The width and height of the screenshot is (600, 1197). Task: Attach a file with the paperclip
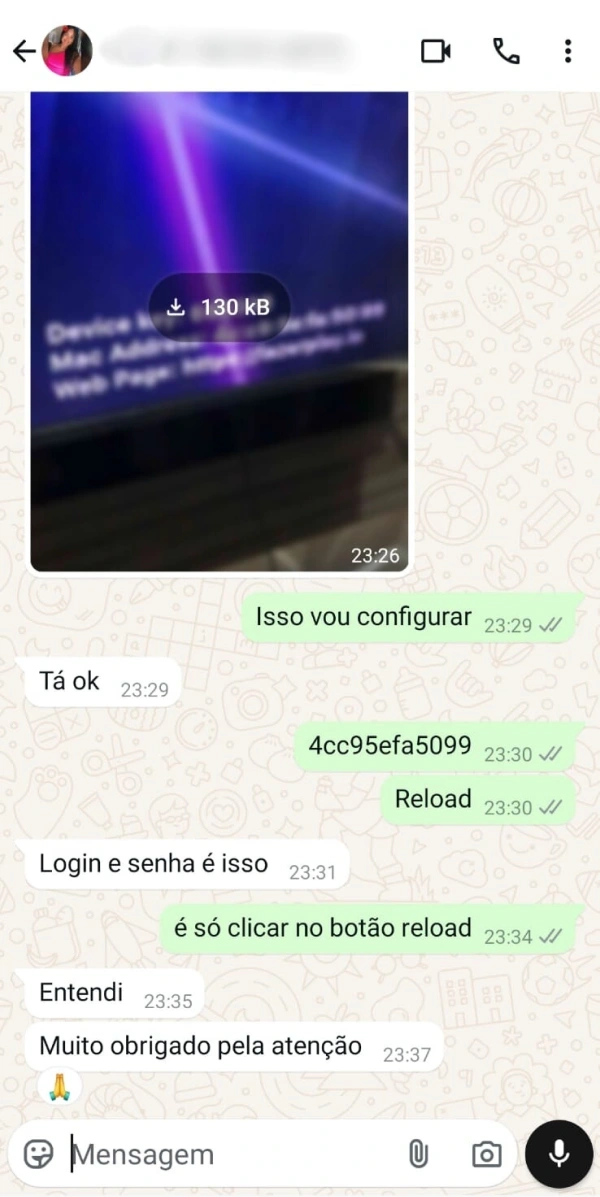(418, 1154)
